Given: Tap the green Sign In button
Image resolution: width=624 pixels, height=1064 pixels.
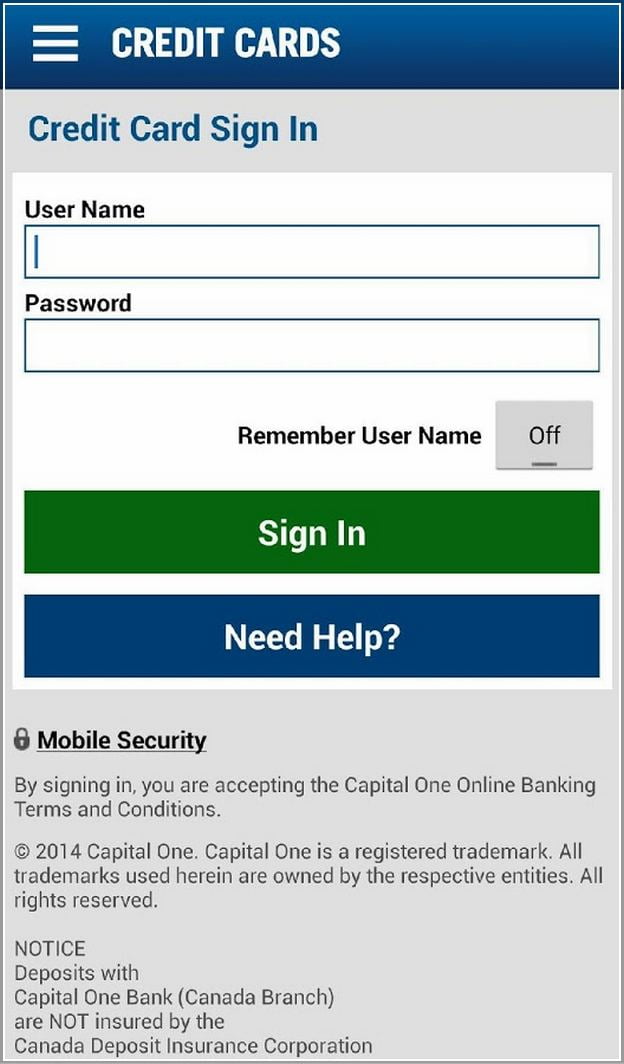Looking at the screenshot, I should 312,532.
